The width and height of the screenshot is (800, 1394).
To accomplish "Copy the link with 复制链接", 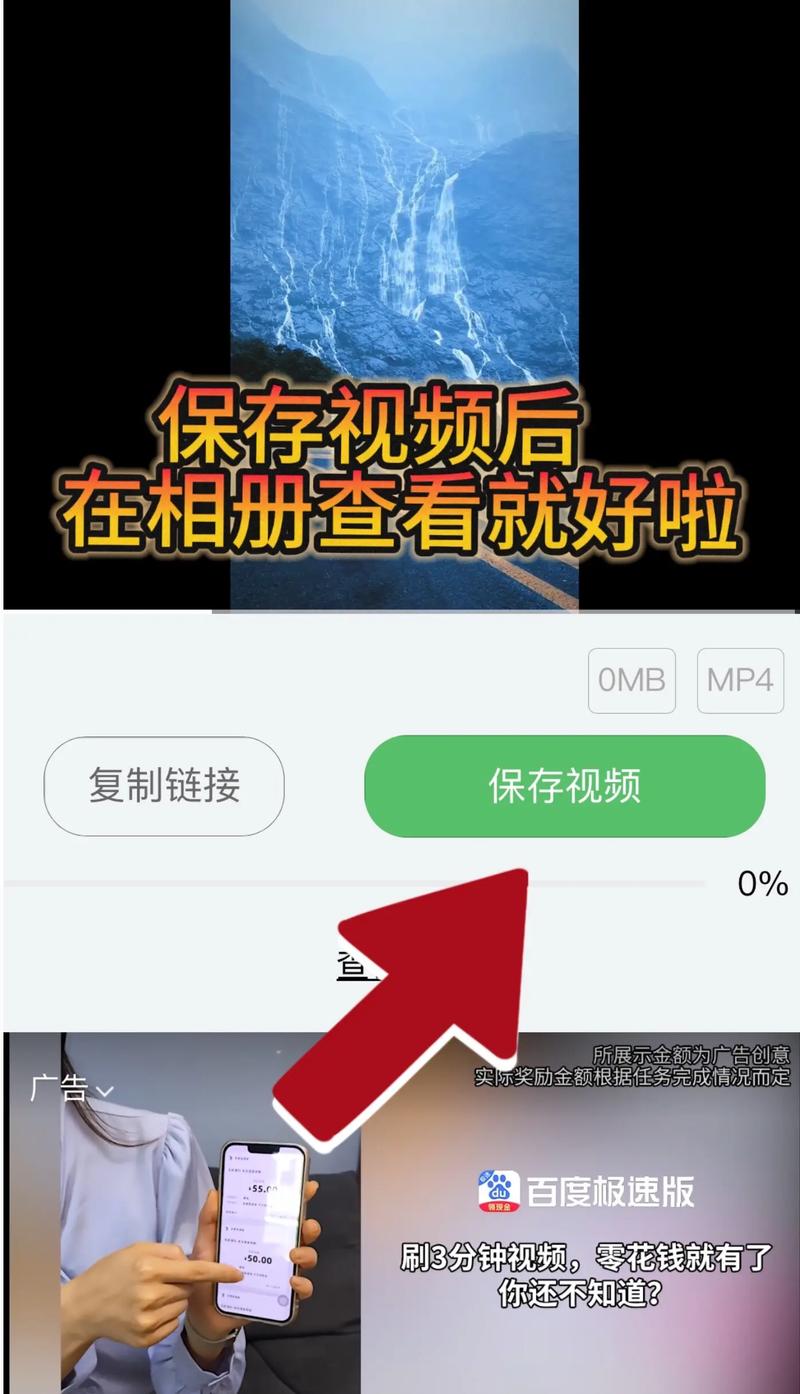I will point(164,786).
